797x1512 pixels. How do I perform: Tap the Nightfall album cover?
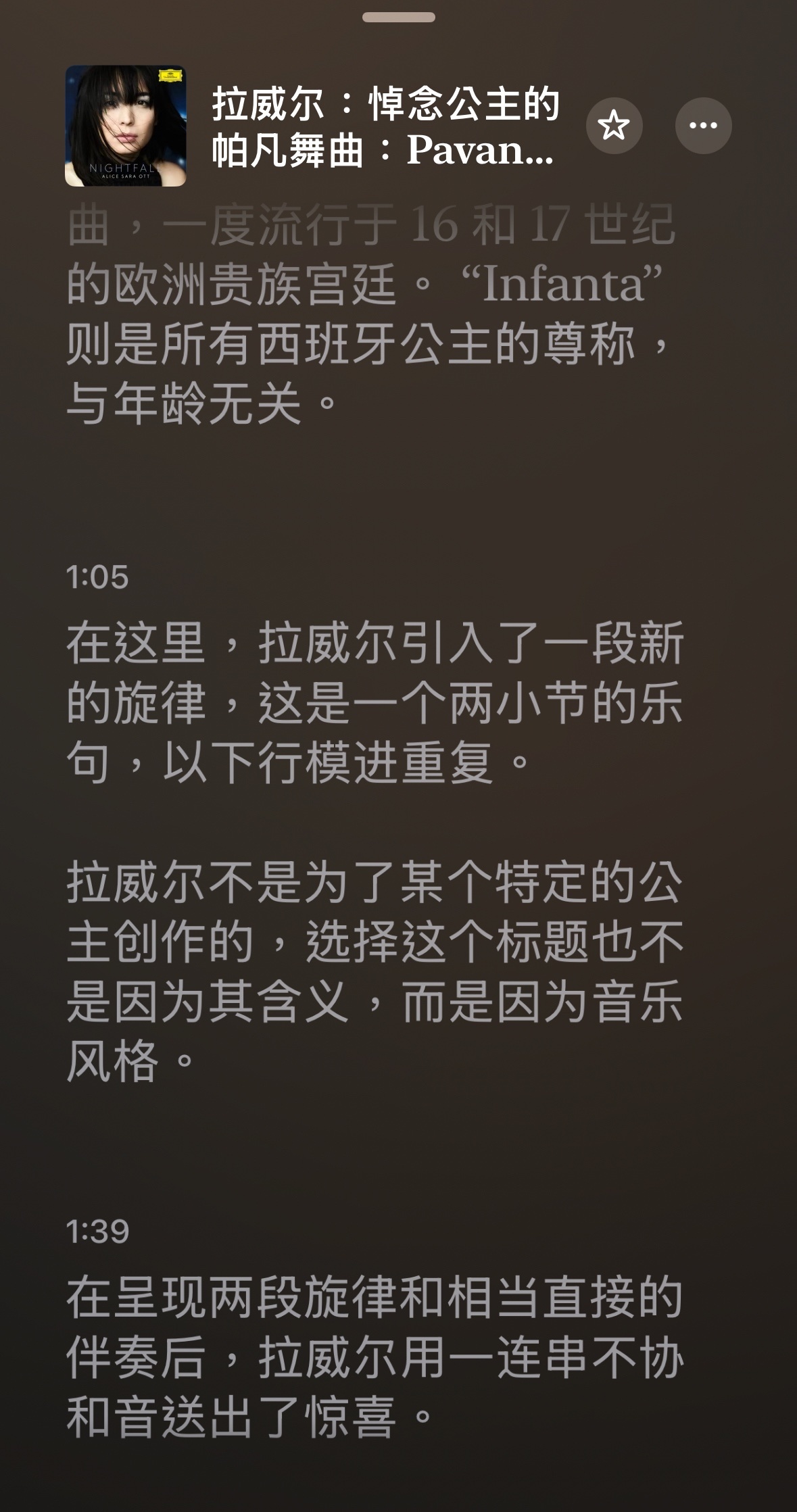(126, 126)
